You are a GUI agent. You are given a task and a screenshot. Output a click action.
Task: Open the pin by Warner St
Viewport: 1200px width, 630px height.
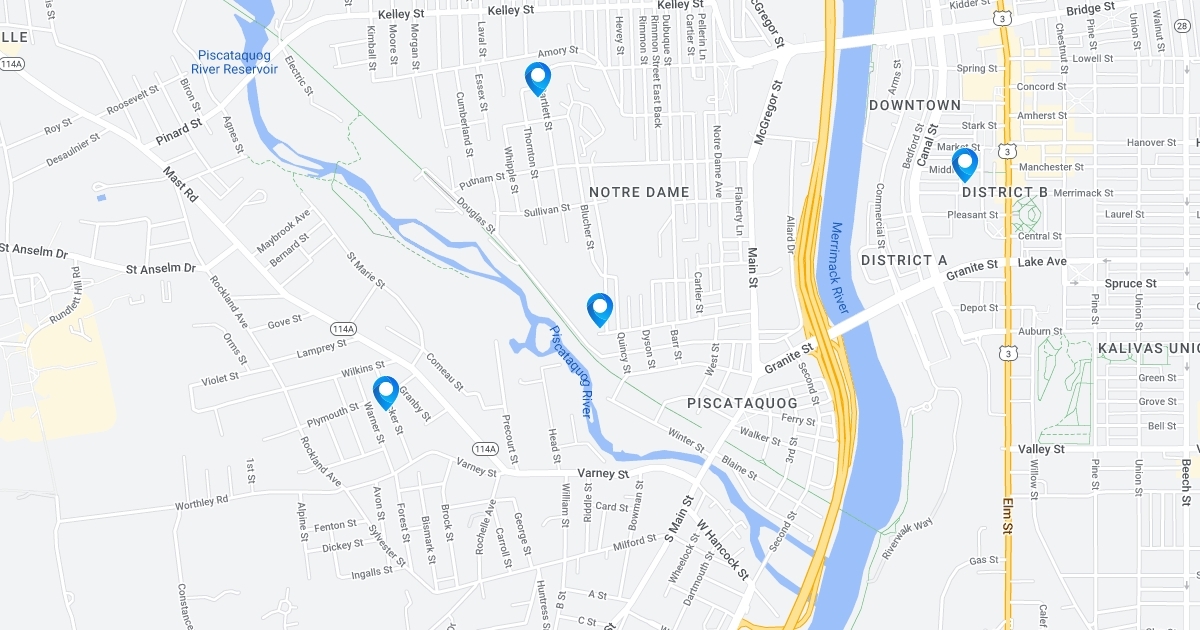coord(386,391)
